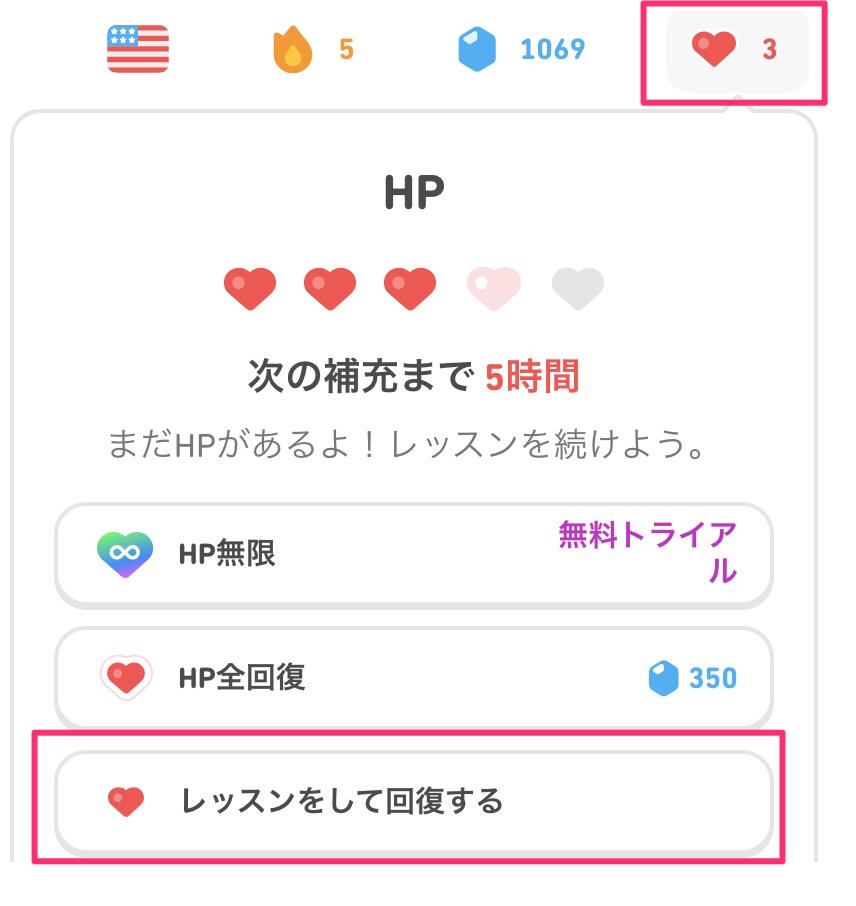Open the streak flame counter
The width and height of the screenshot is (856, 906).
pos(313,49)
